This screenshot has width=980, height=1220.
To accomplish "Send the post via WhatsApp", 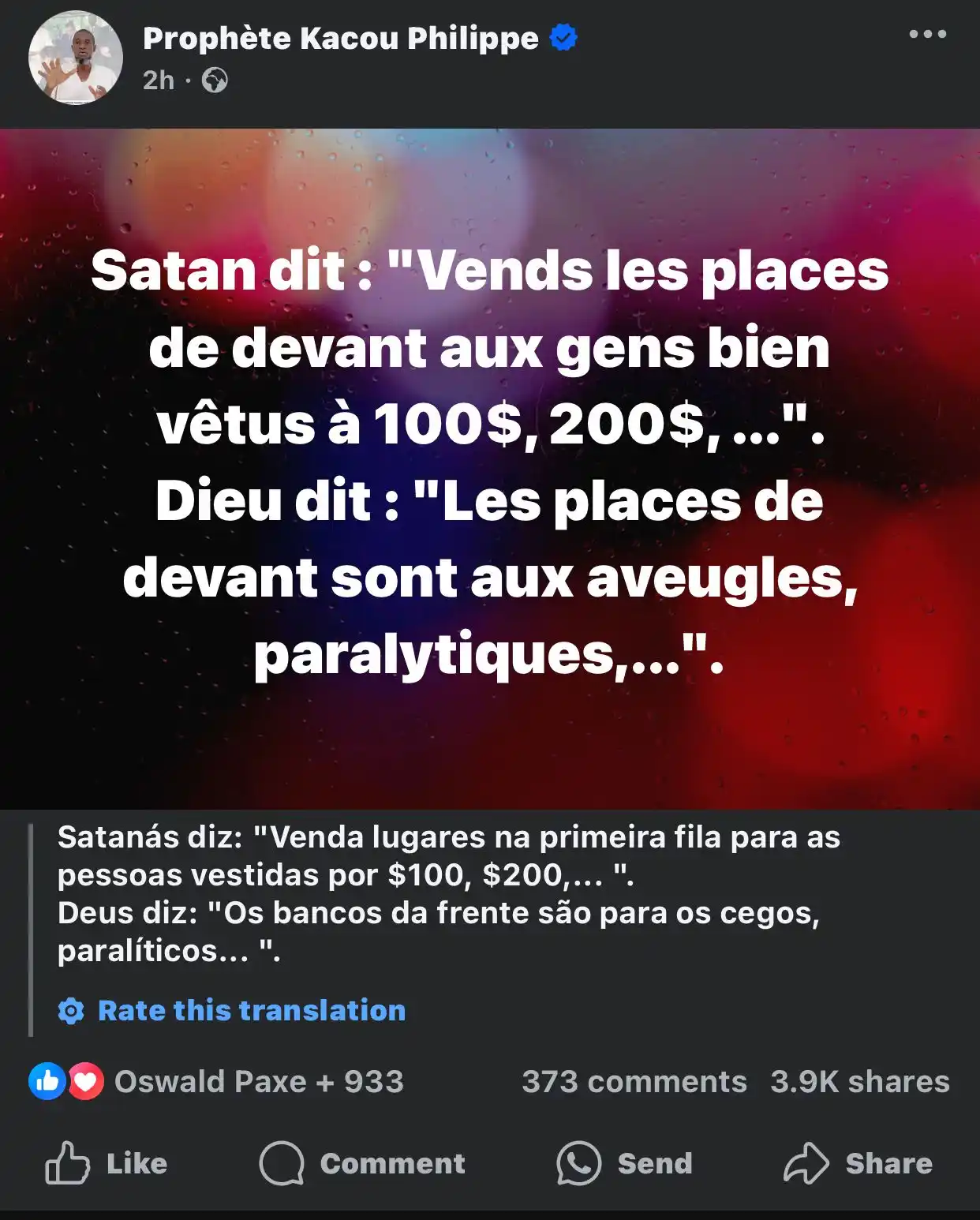I will pos(625,1163).
